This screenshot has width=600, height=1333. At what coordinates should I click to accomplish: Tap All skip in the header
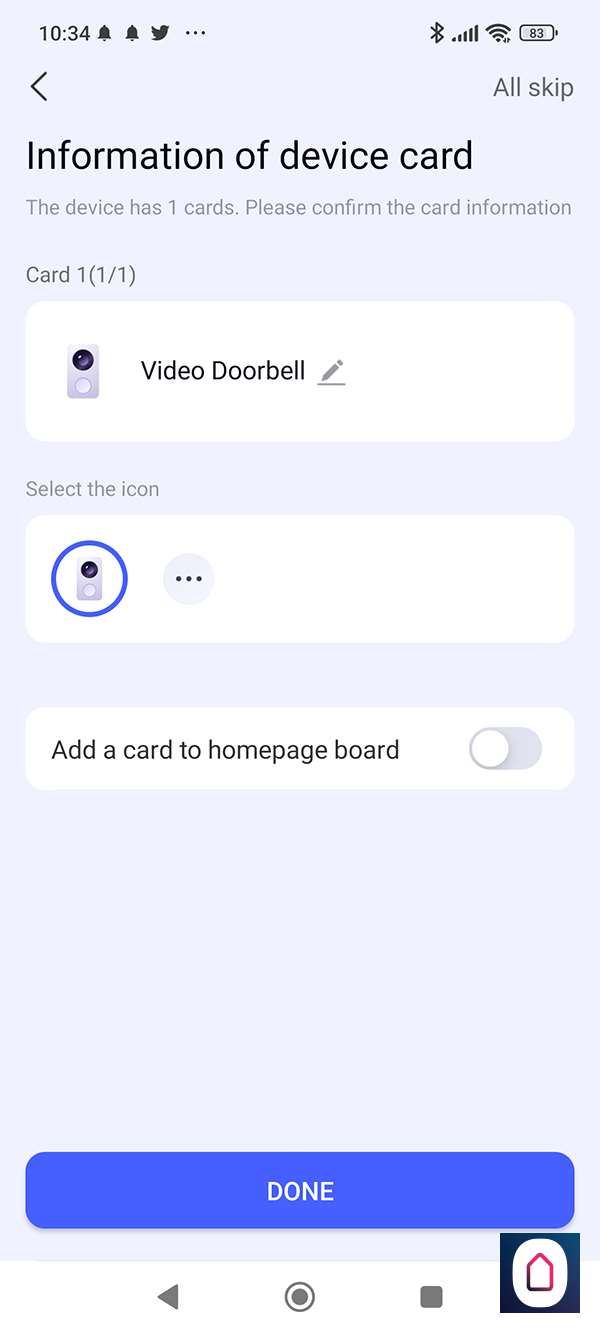click(x=533, y=88)
